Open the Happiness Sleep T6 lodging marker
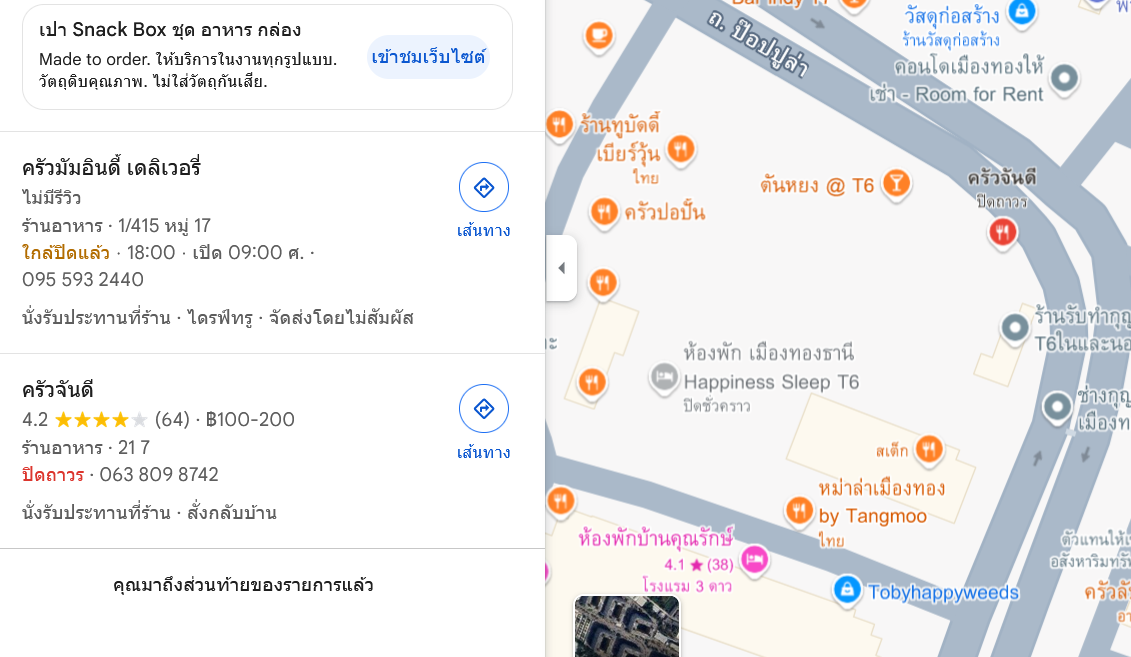 tap(663, 377)
